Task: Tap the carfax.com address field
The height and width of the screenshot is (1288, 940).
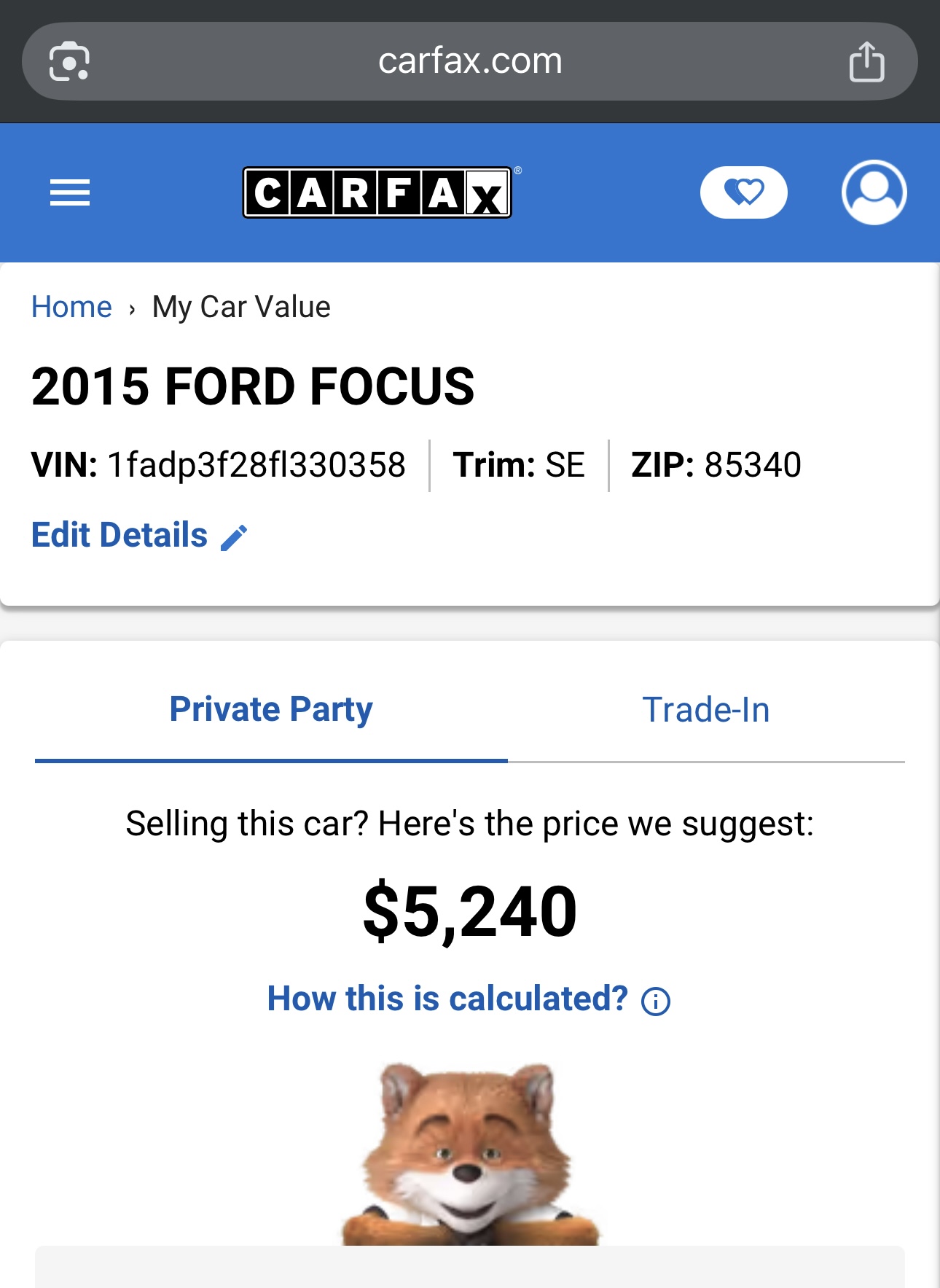Action: pyautogui.click(x=470, y=61)
